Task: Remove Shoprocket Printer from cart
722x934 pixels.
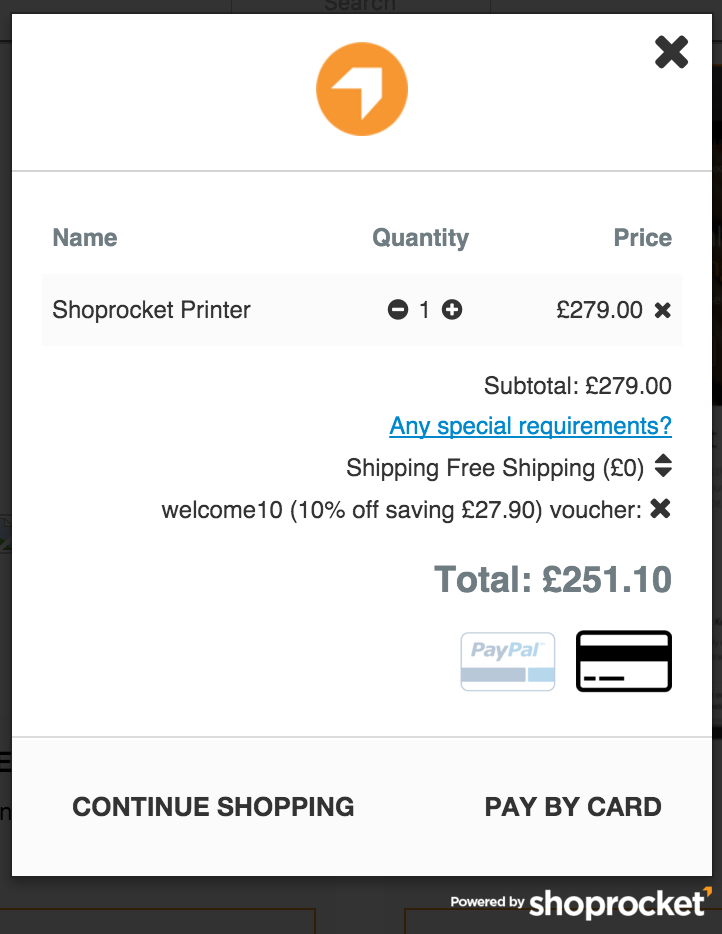Action: (x=662, y=311)
